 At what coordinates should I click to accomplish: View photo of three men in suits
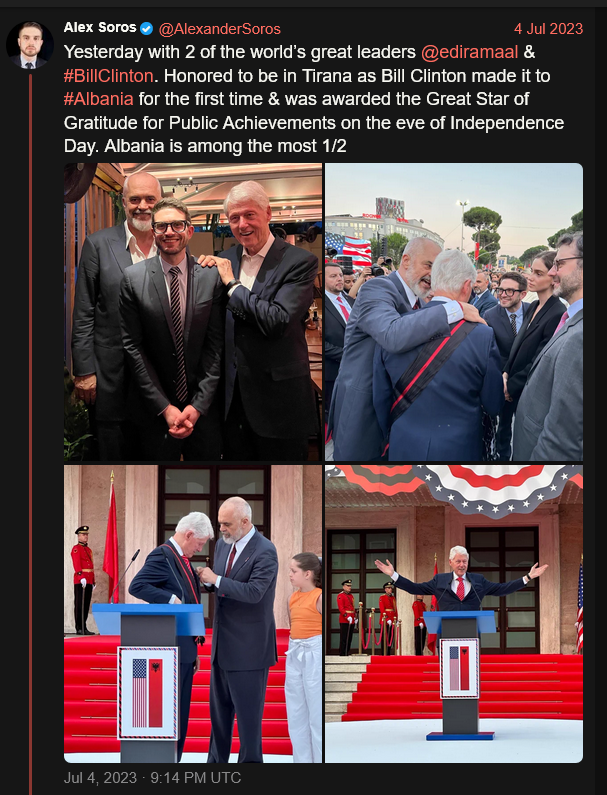tap(193, 311)
